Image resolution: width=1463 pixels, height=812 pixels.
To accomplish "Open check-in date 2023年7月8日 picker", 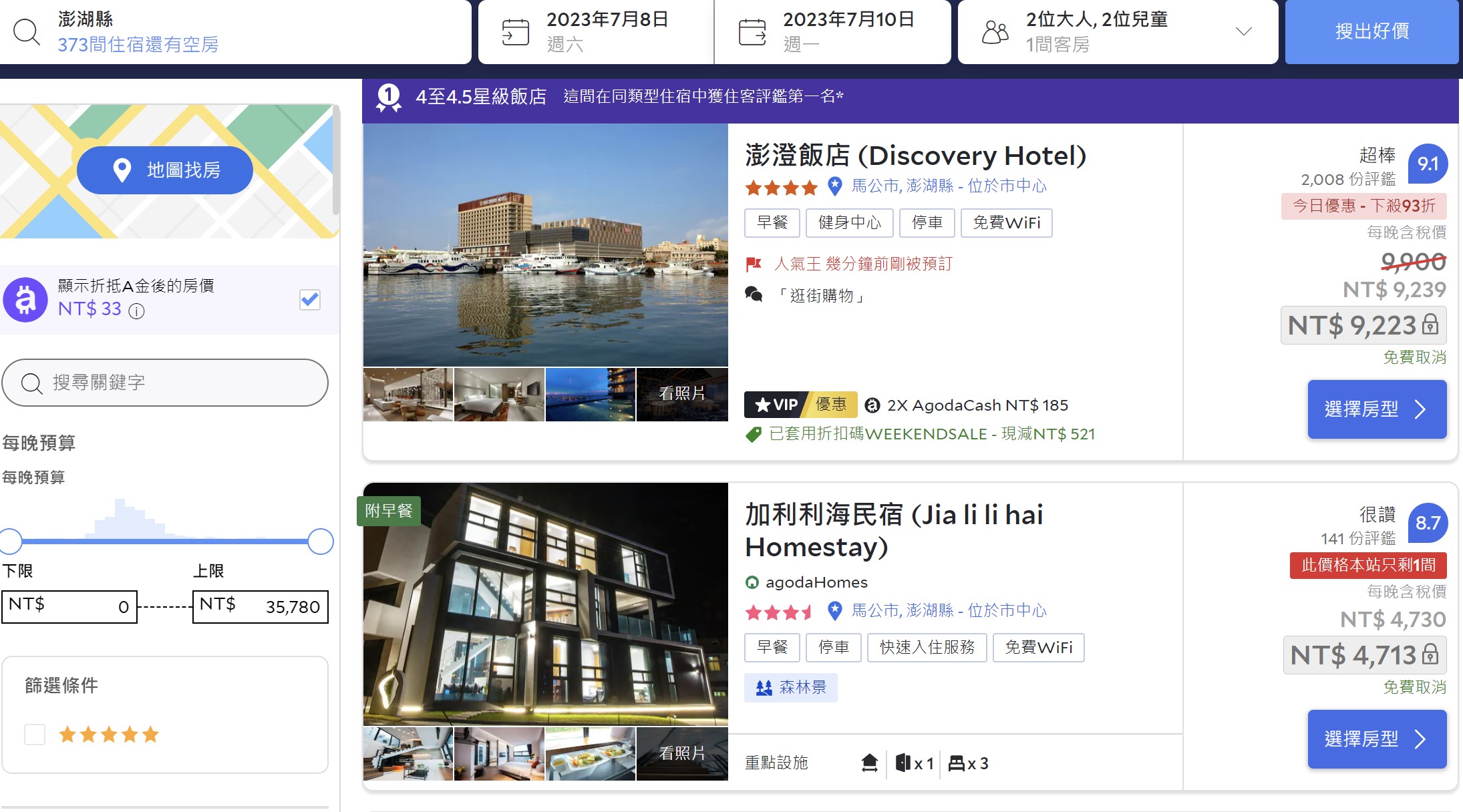I will [x=595, y=31].
